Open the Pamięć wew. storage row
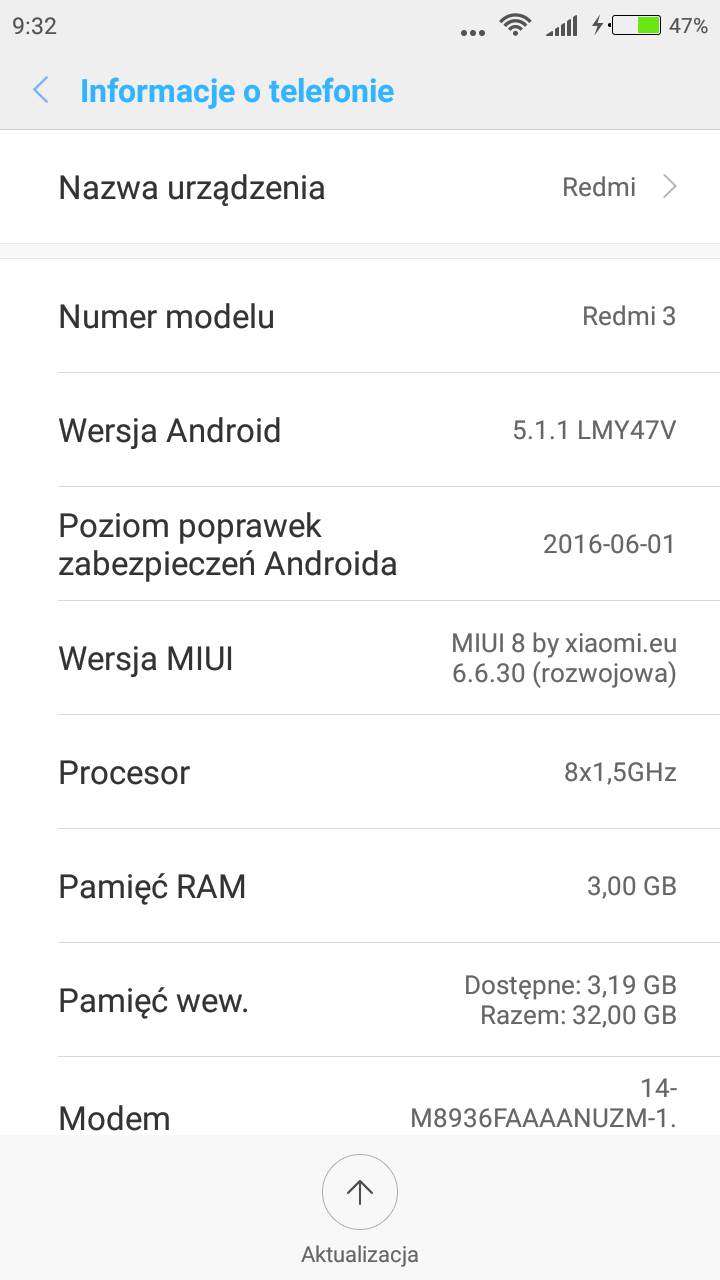 (360, 1000)
